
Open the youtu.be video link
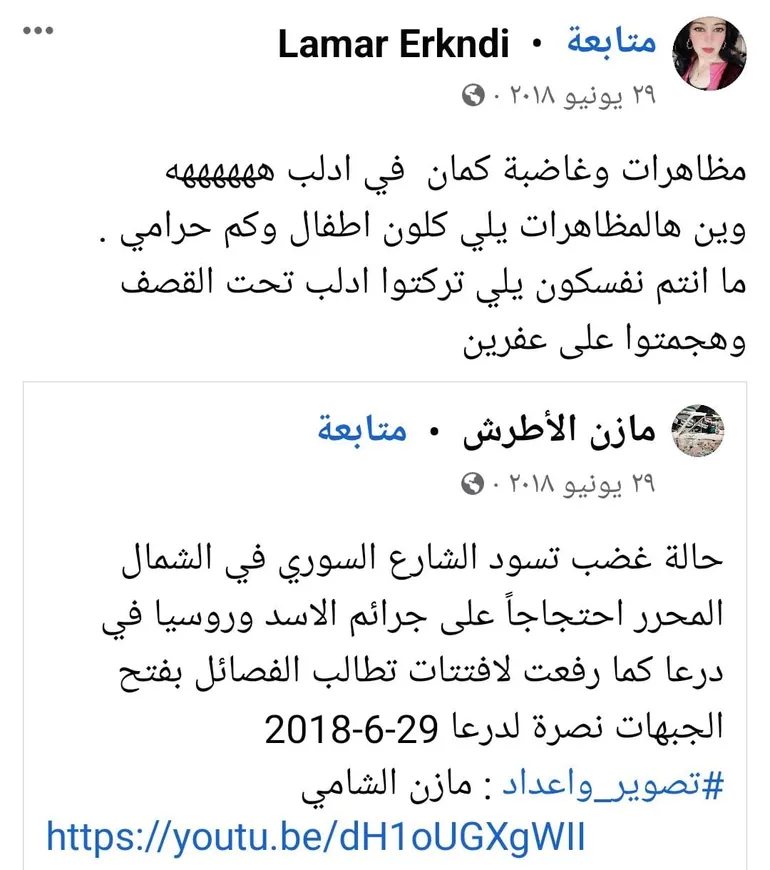[315, 836]
